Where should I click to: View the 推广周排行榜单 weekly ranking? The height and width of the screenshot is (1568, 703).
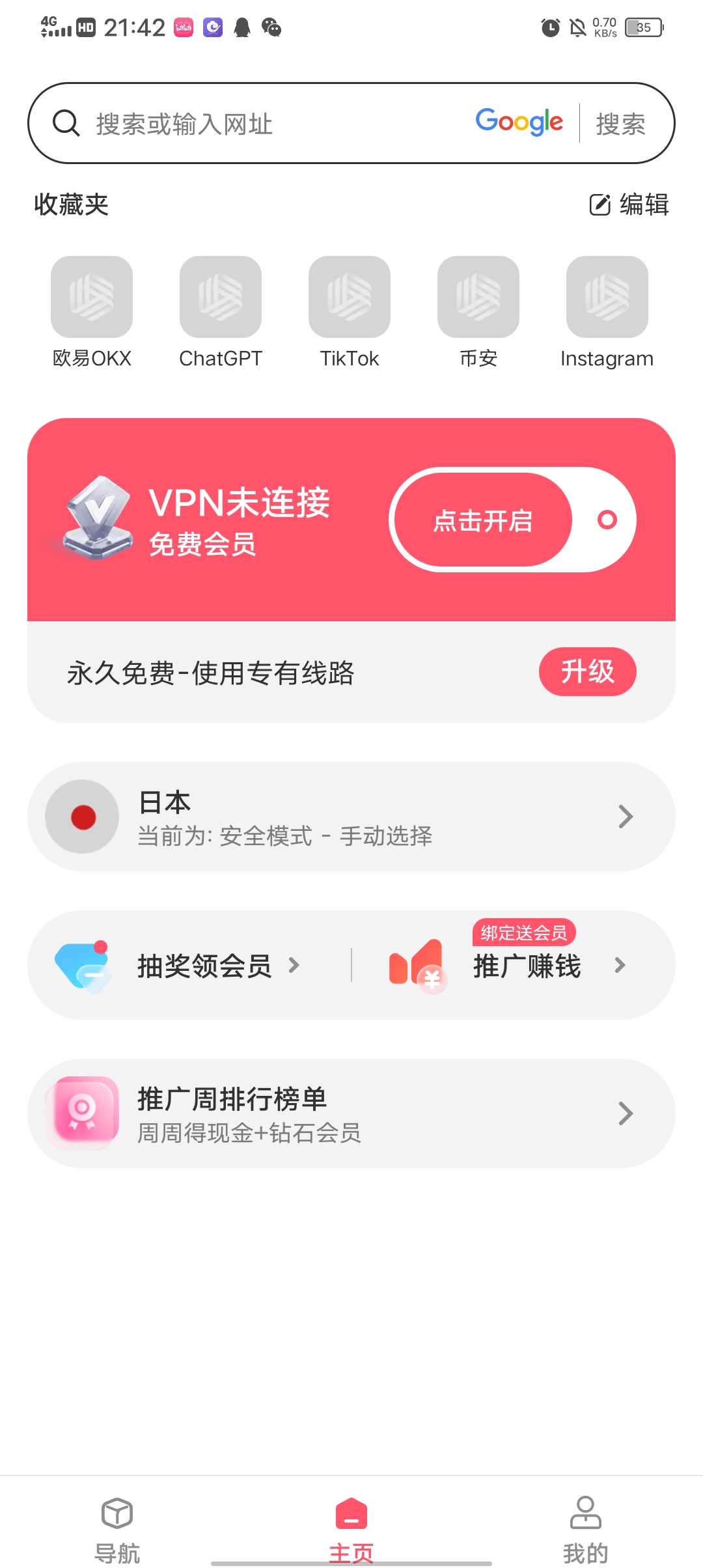[x=351, y=1113]
